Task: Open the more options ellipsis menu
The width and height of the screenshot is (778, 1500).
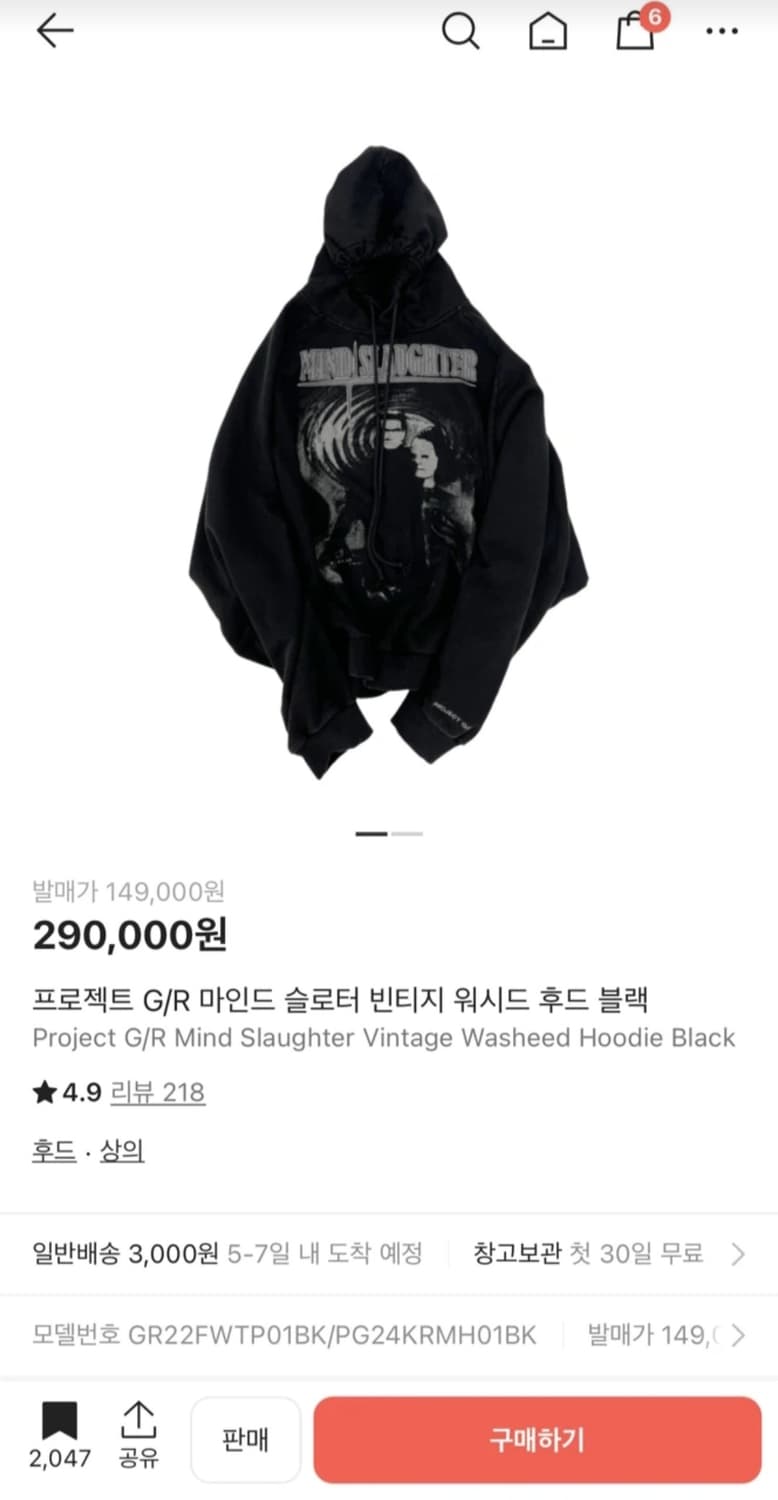Action: (x=721, y=31)
